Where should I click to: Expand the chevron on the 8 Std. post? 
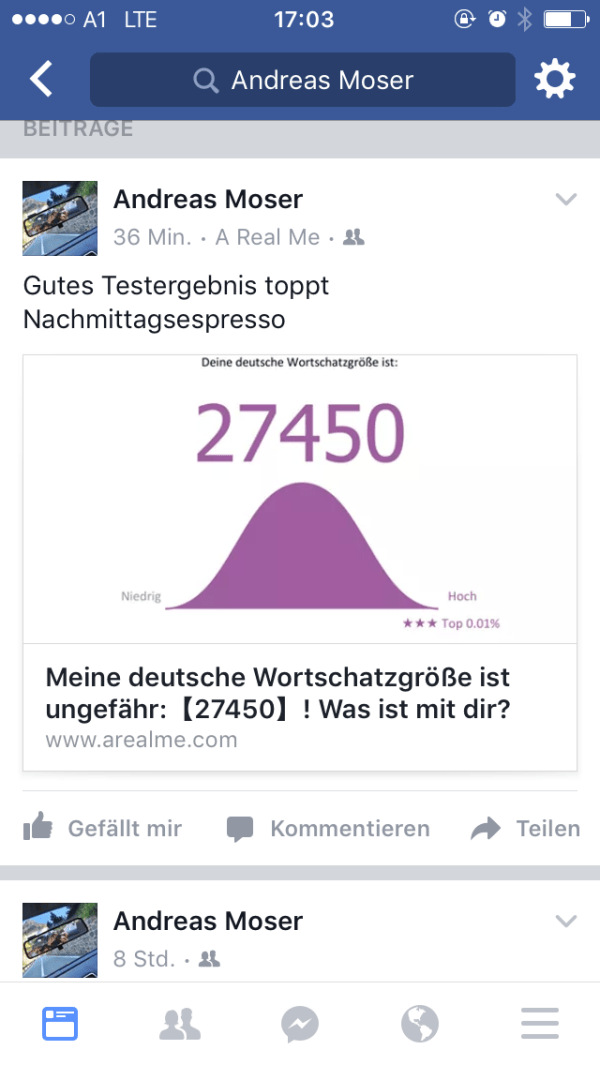point(566,921)
